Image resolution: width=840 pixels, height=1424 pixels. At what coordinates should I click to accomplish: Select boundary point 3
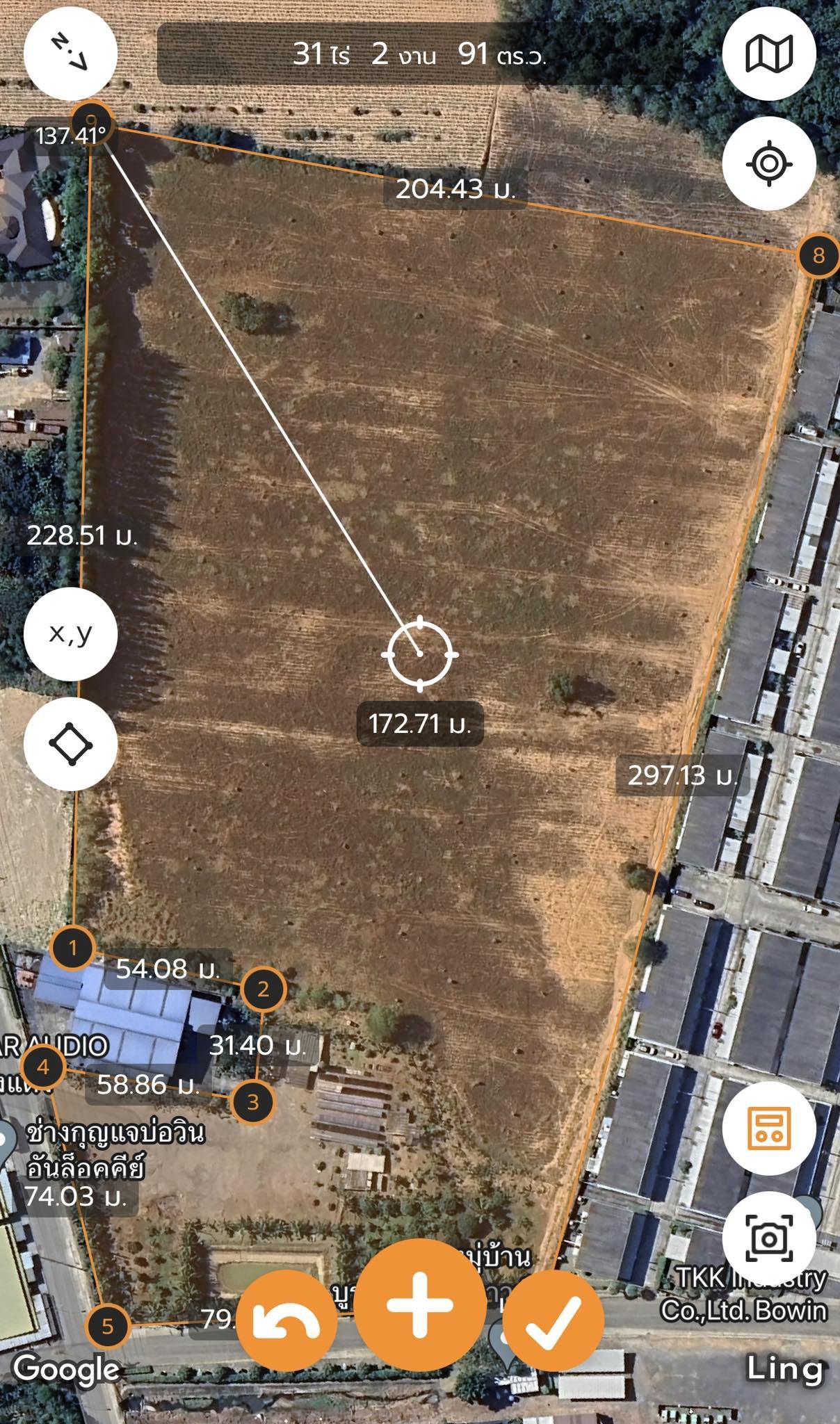253,1101
